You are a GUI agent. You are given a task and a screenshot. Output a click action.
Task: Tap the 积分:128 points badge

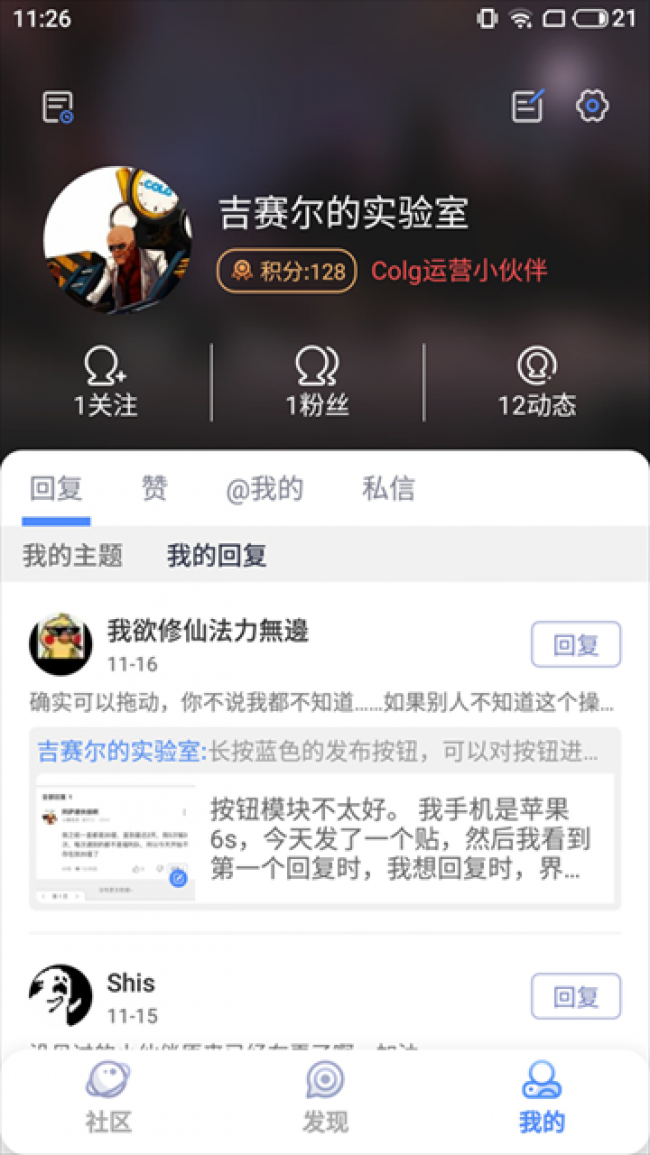tap(287, 271)
